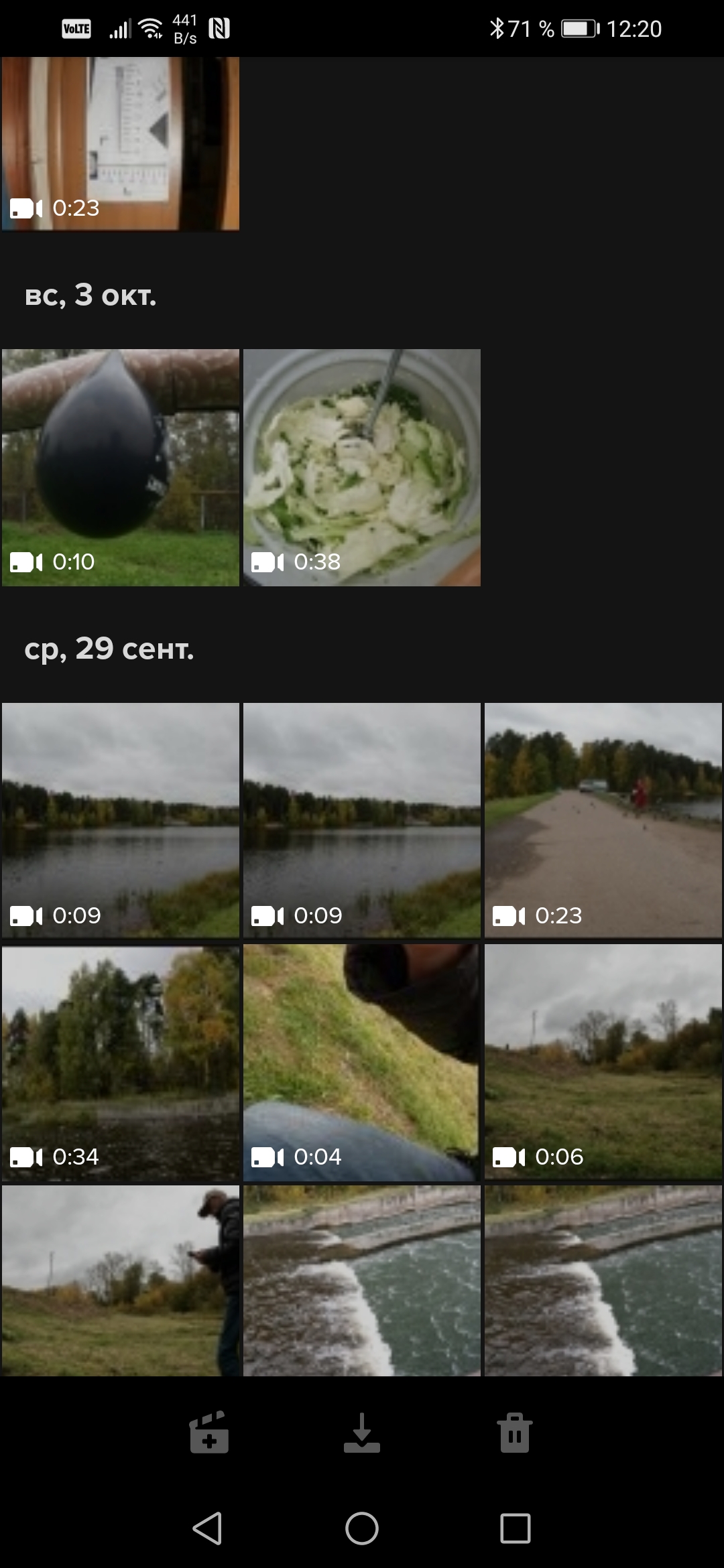Open the video of man looking at phone

[x=121, y=1280]
